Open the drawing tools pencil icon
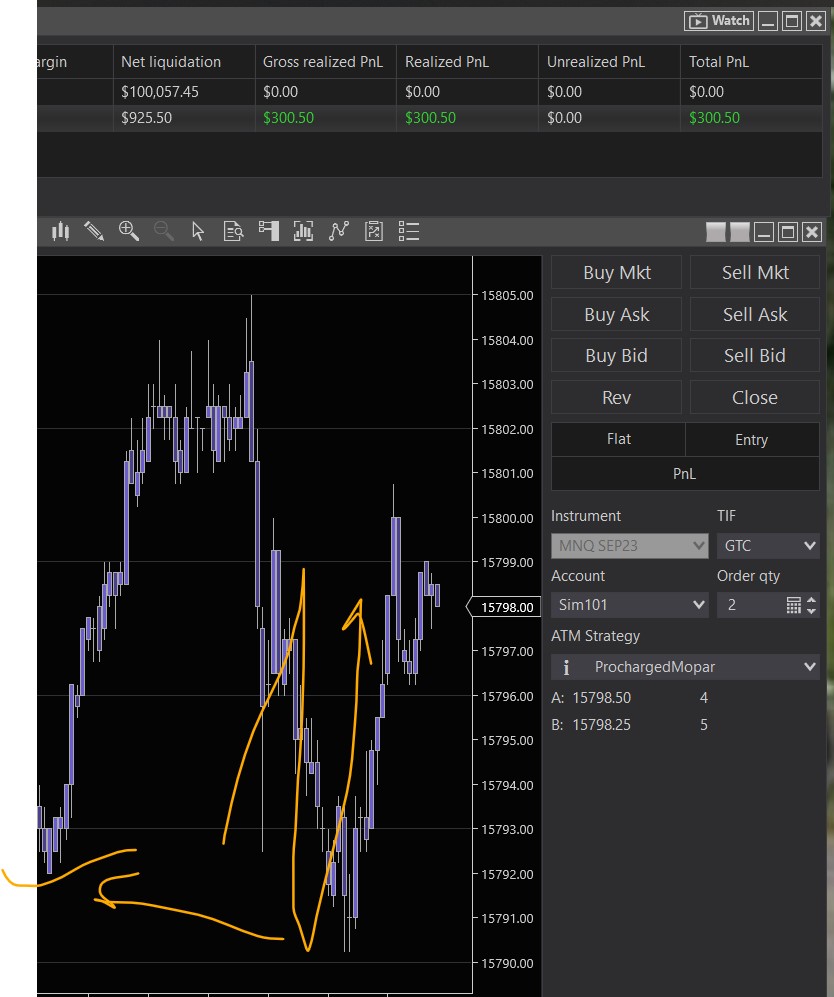Image resolution: width=834 pixels, height=997 pixels. pos(94,231)
